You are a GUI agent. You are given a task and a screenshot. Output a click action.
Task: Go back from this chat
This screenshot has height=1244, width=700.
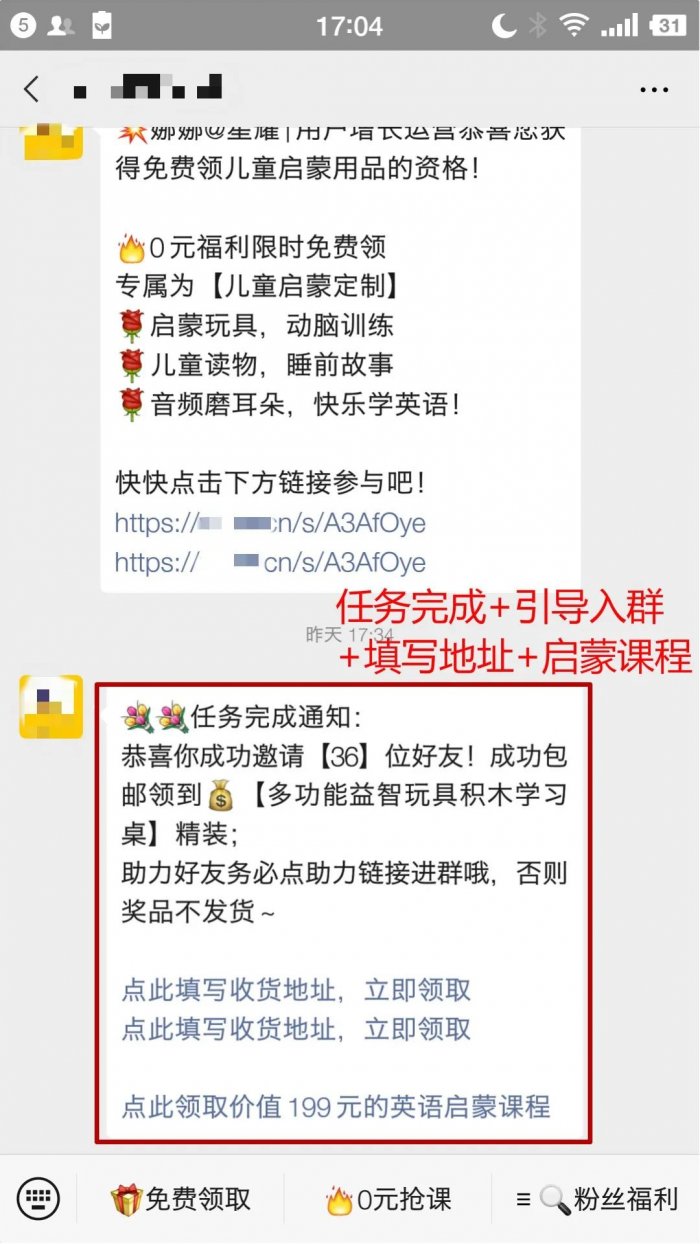32,89
